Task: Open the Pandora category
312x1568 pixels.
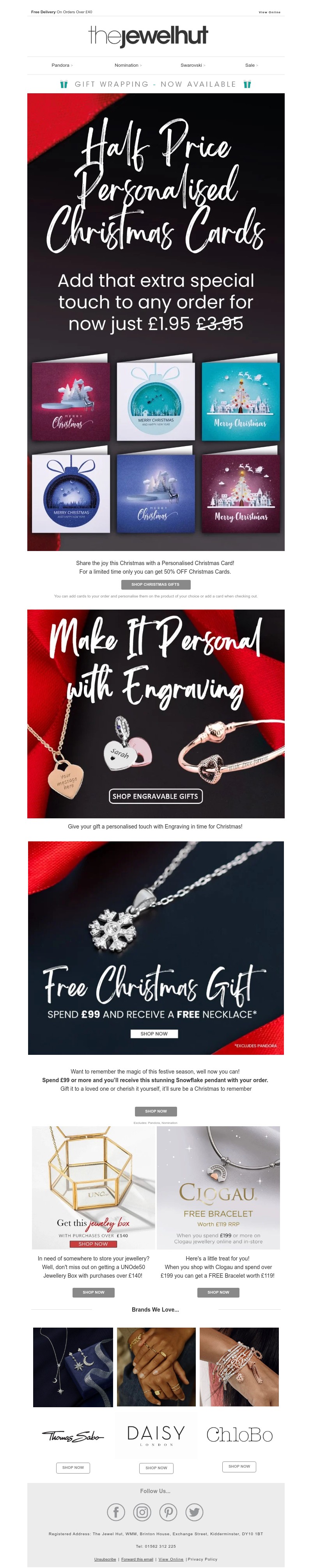Action: click(62, 65)
